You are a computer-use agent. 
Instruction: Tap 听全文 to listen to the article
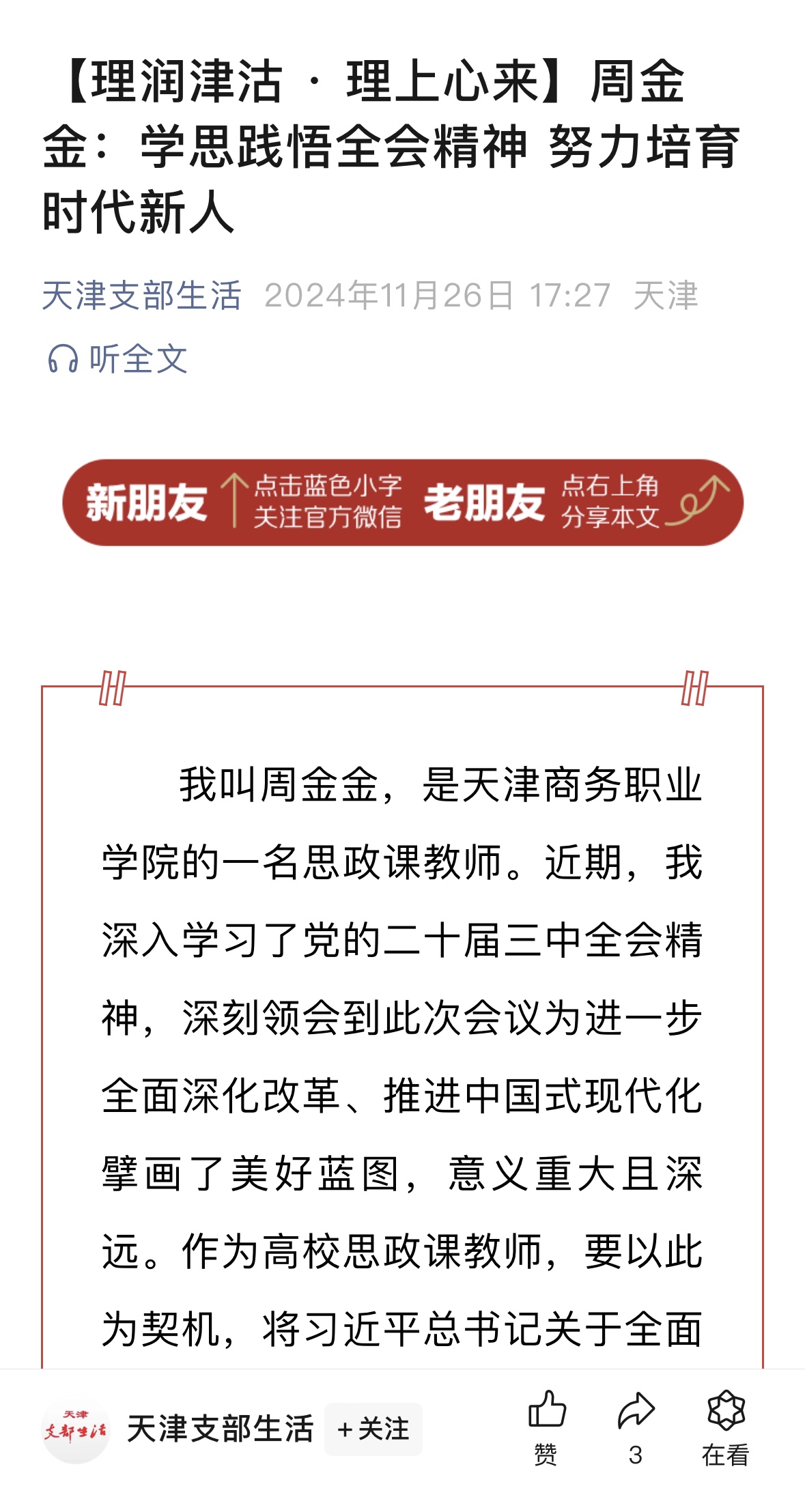tap(117, 358)
